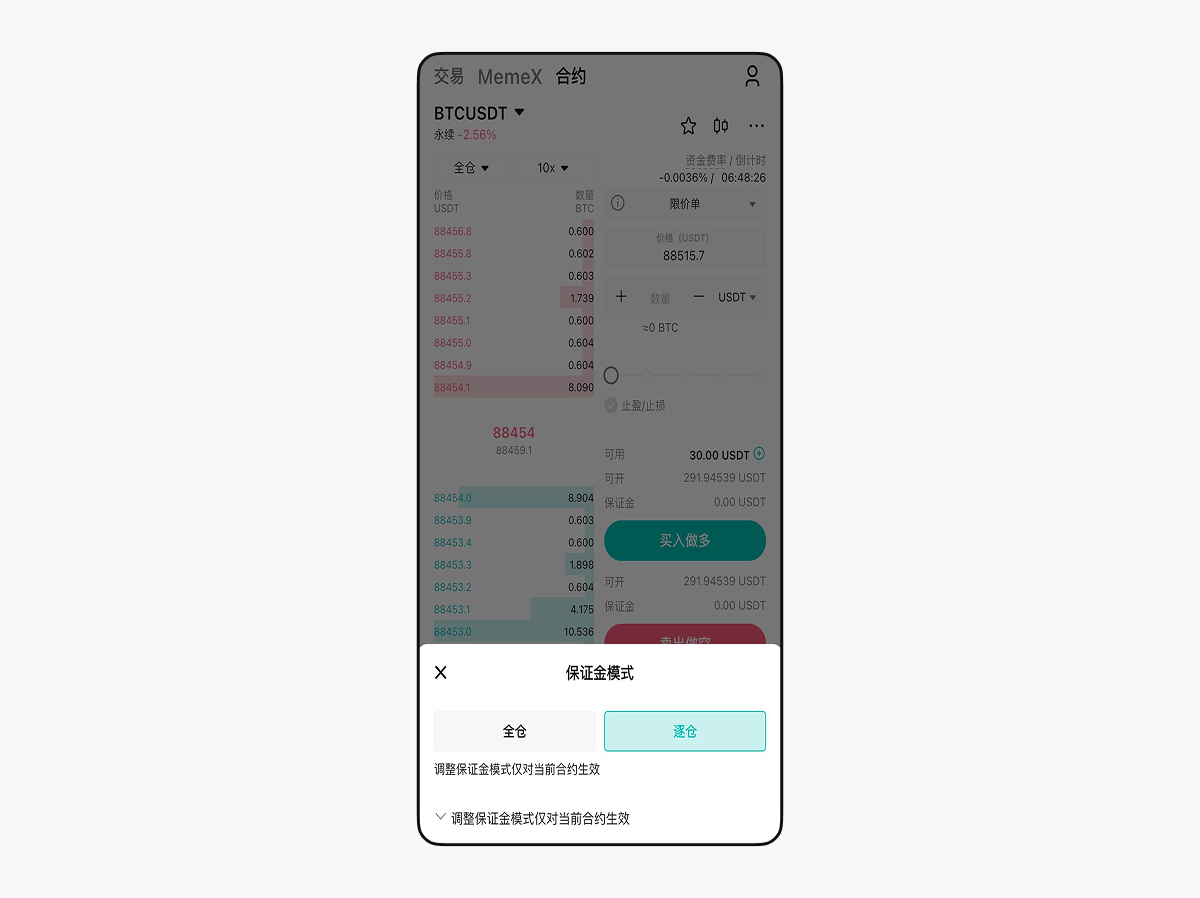Close the 保证金模式 sheet
Viewport: 1200px width, 898px height.
click(441, 673)
